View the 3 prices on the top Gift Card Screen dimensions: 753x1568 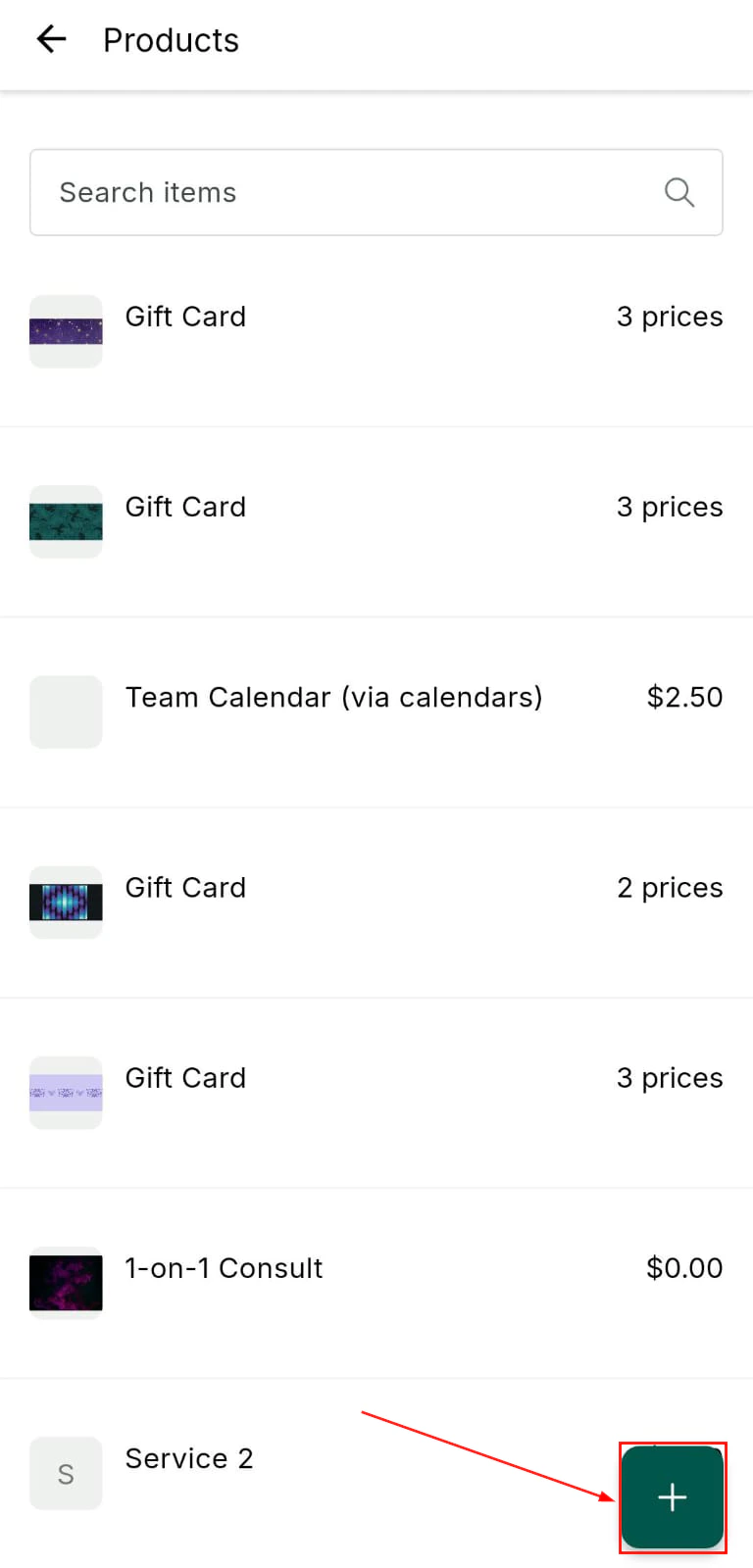click(x=670, y=317)
